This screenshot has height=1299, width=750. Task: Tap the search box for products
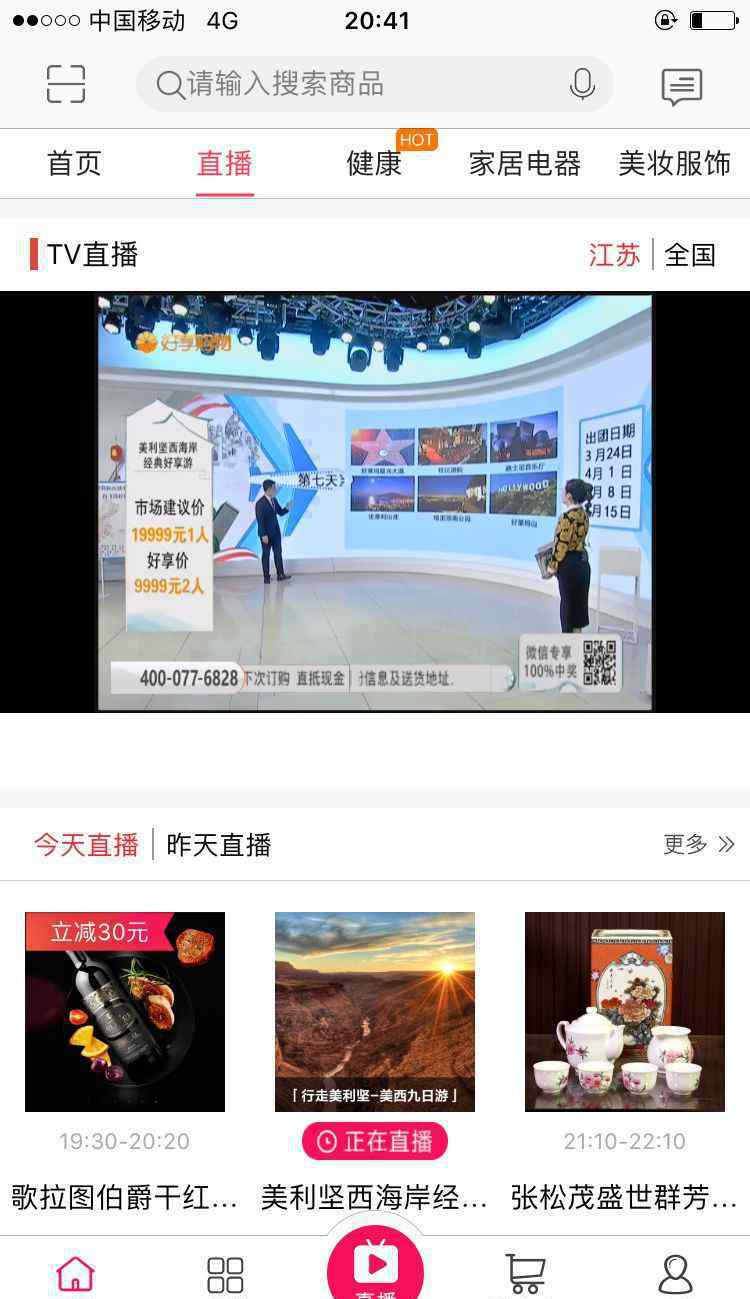(360, 84)
